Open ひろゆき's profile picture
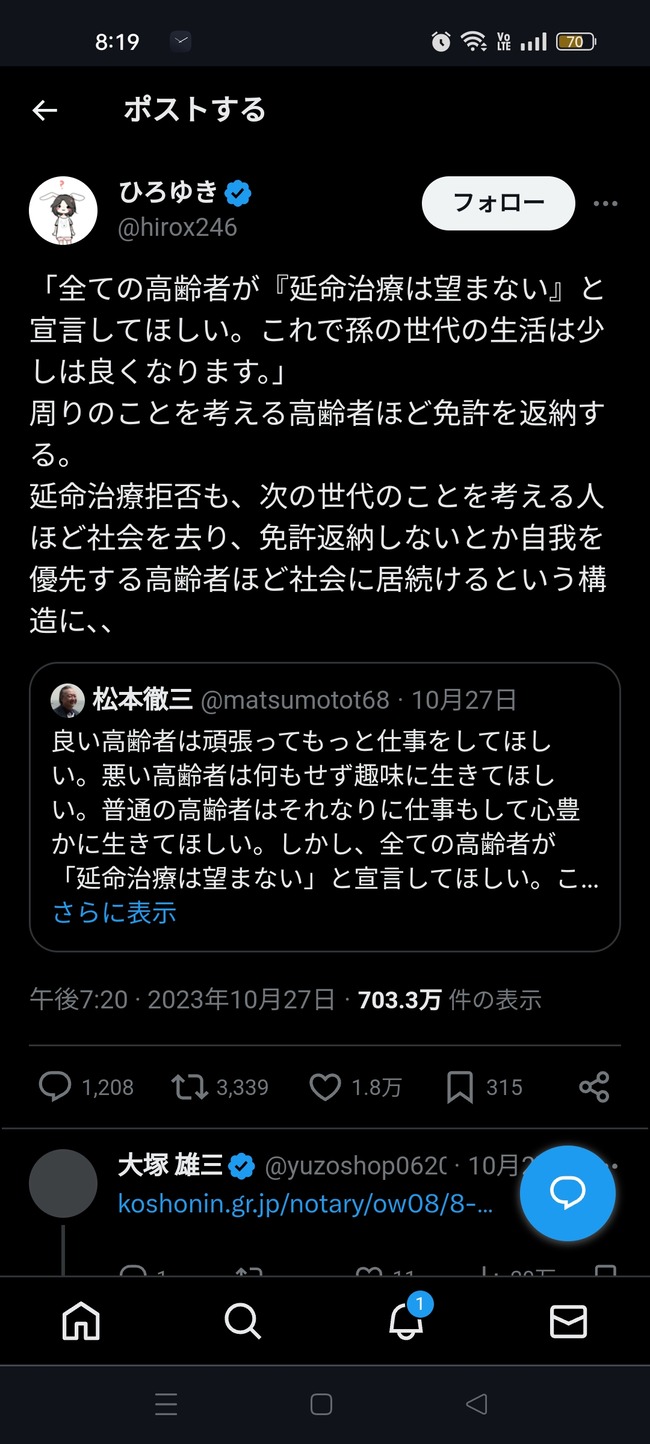The height and width of the screenshot is (1444, 650). [63, 211]
